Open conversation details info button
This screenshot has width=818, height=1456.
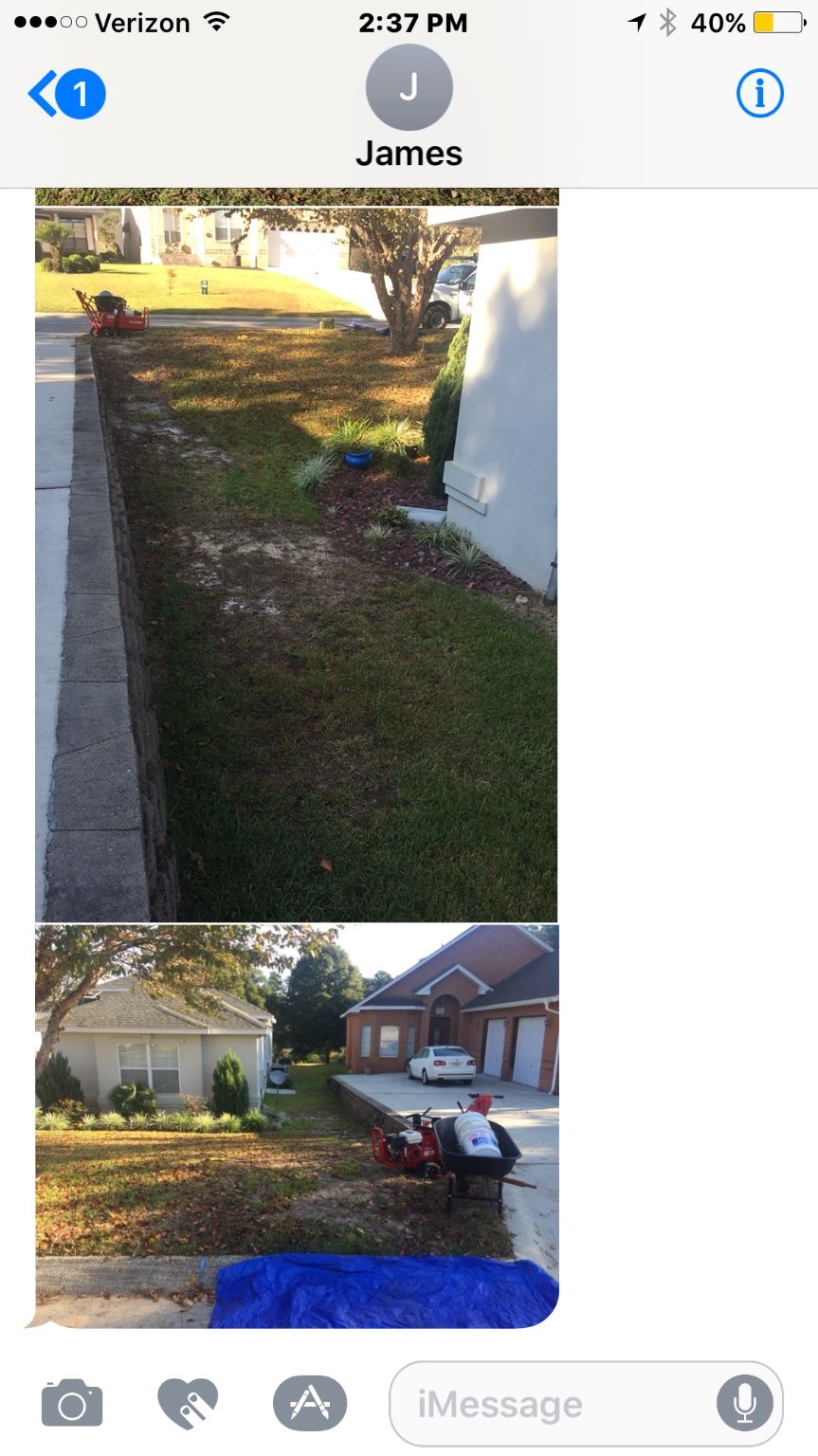pyautogui.click(x=759, y=94)
